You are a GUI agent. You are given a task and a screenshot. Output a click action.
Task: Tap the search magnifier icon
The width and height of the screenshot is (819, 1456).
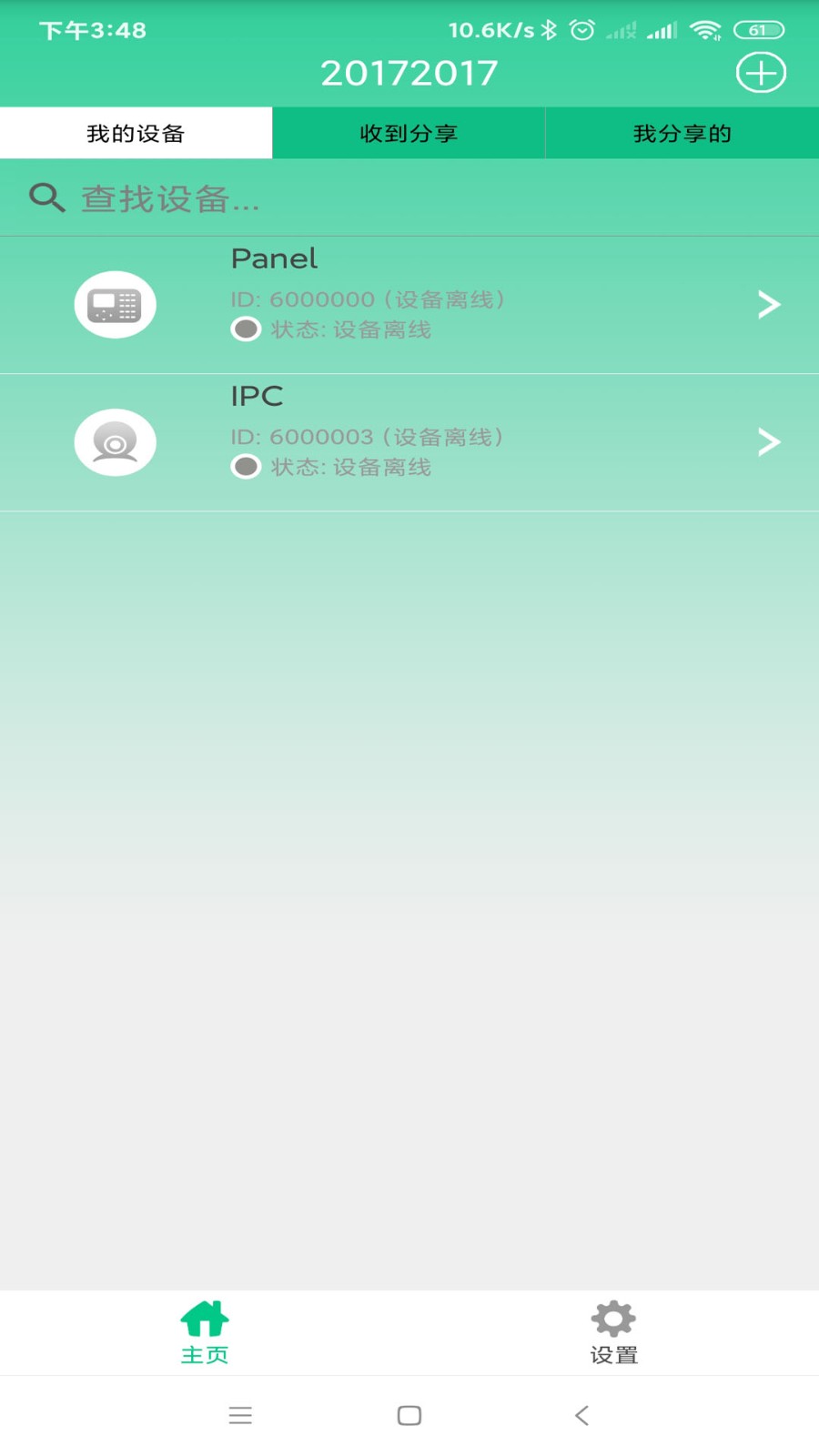[x=45, y=197]
